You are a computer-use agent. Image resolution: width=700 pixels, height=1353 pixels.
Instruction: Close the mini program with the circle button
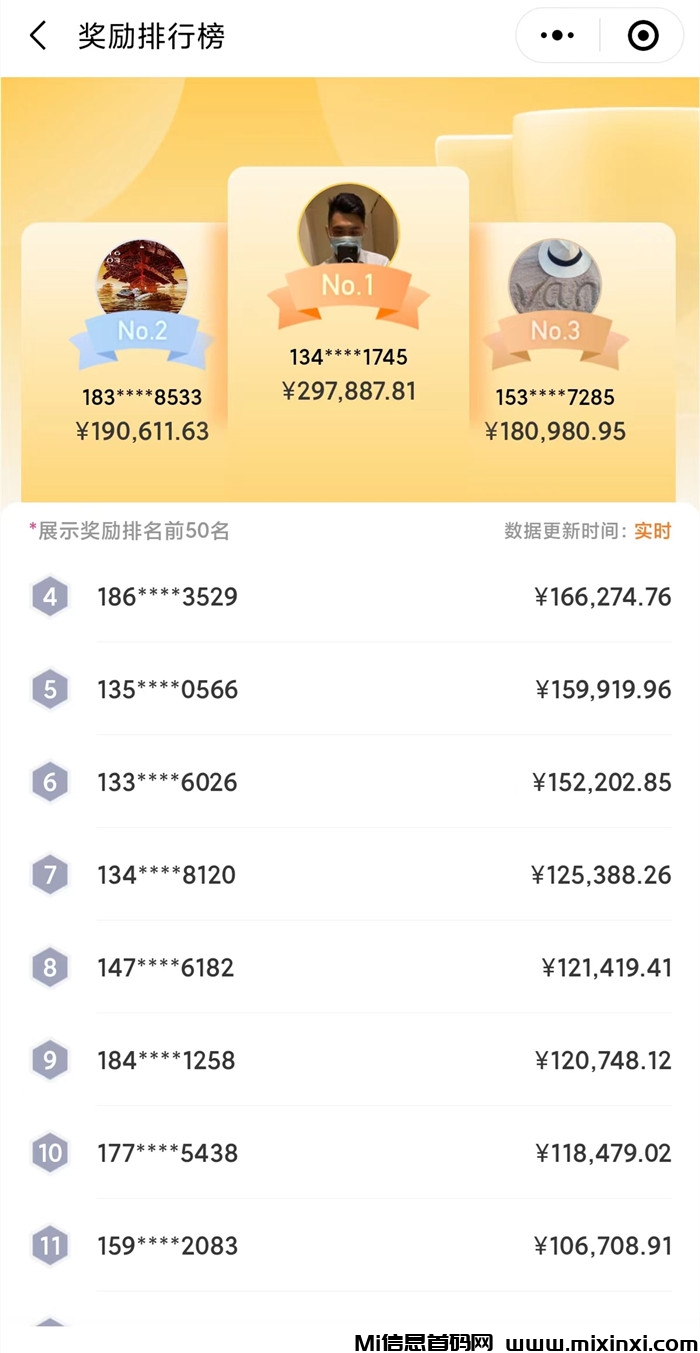point(642,36)
